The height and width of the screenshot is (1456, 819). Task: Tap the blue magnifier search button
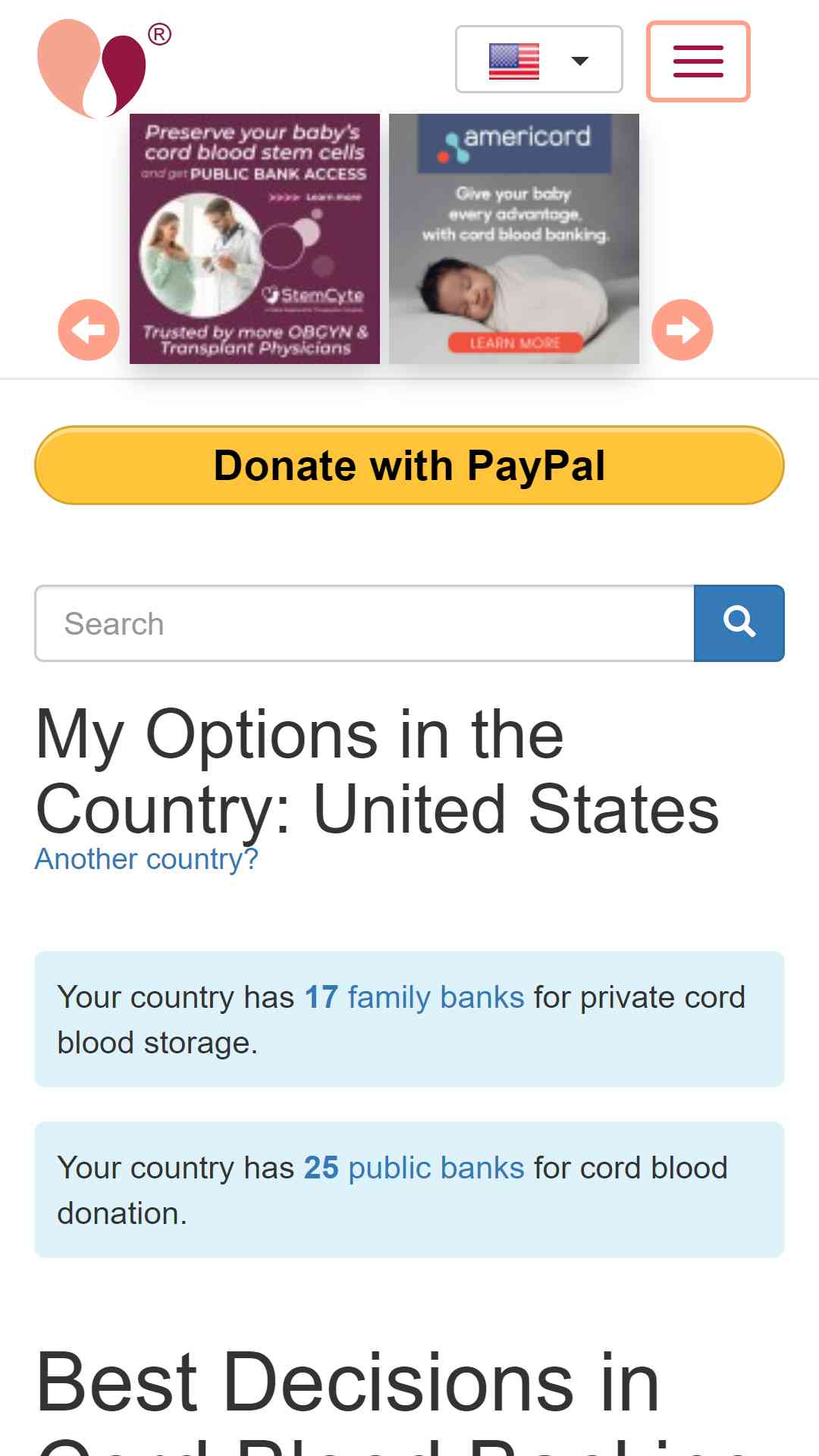point(739,623)
